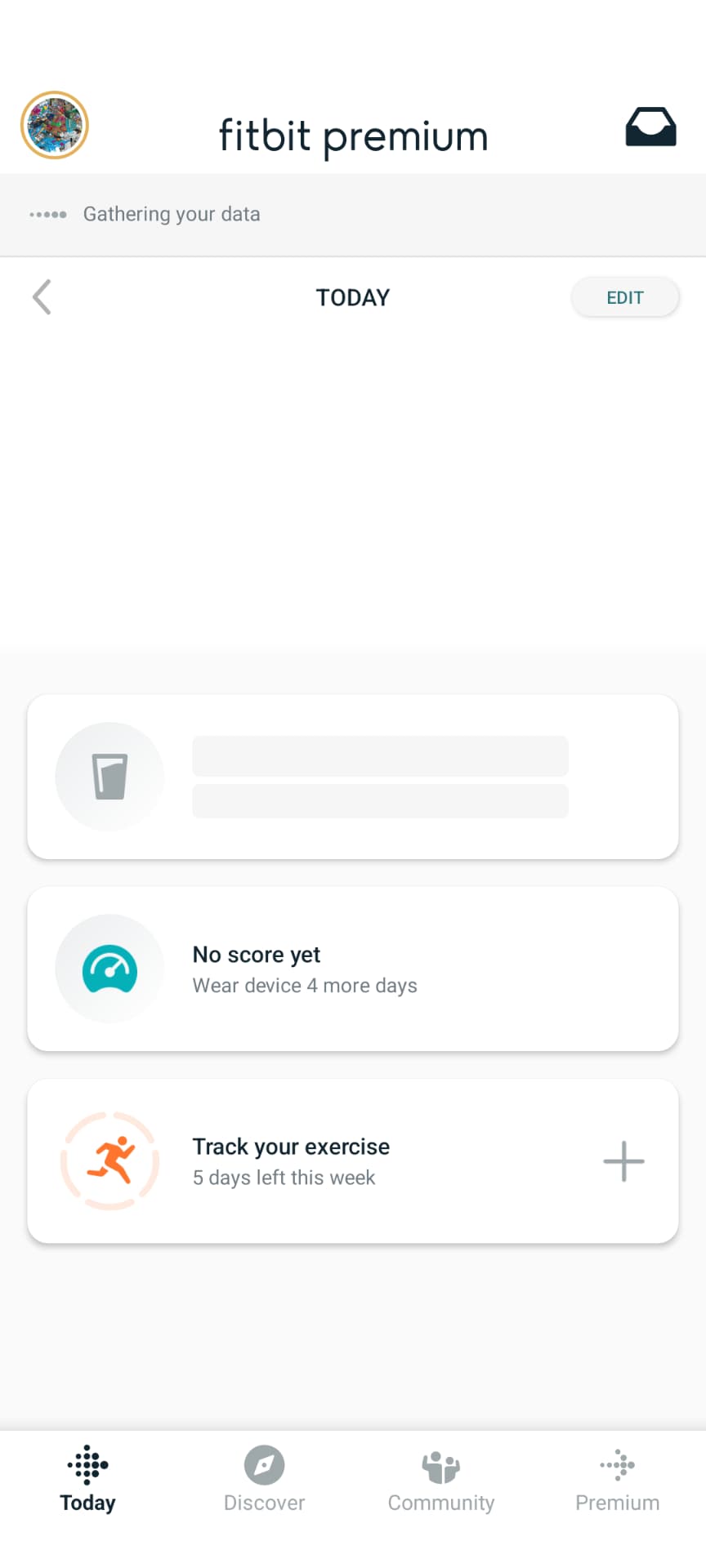Switch to the Community tab
The image size is (706, 1568).
441,1480
